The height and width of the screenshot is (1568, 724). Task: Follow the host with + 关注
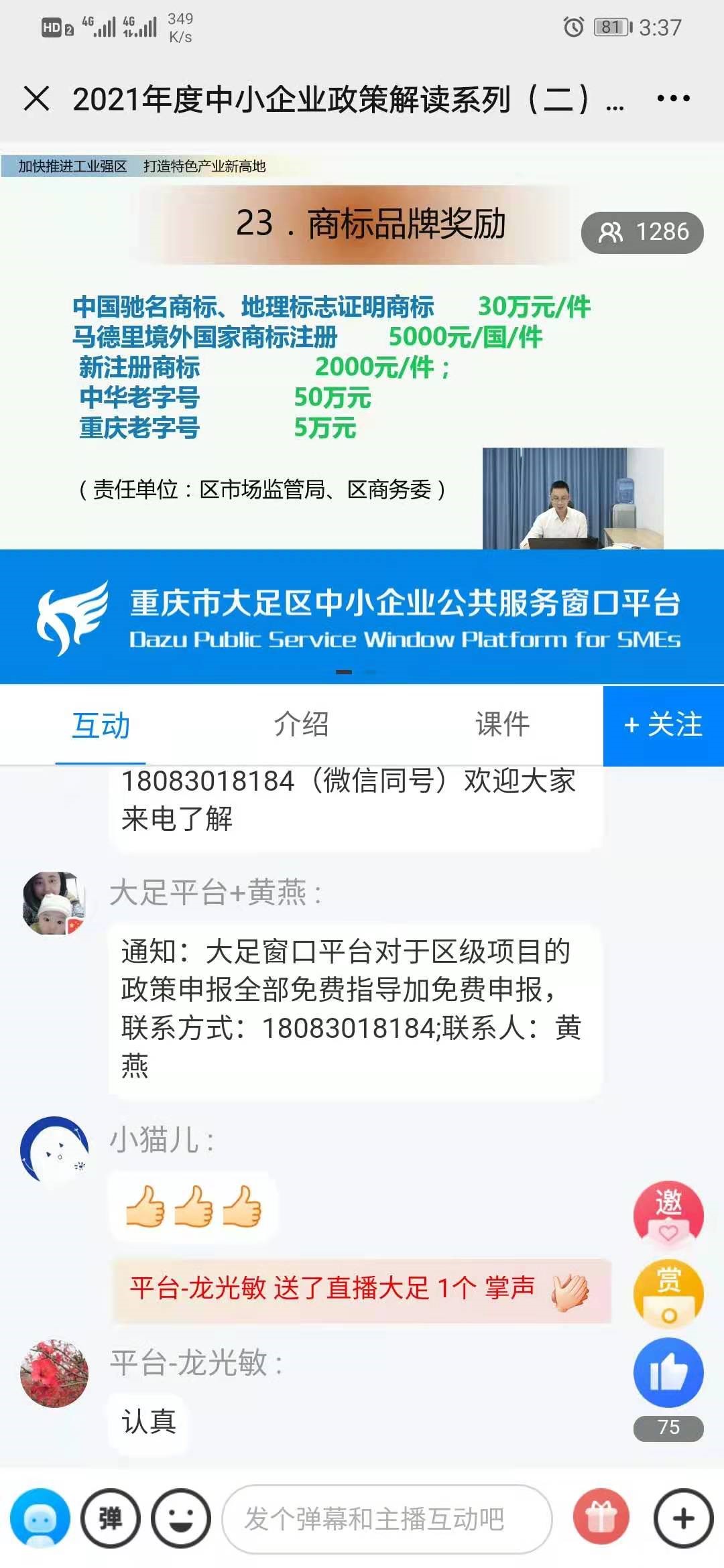tap(663, 725)
